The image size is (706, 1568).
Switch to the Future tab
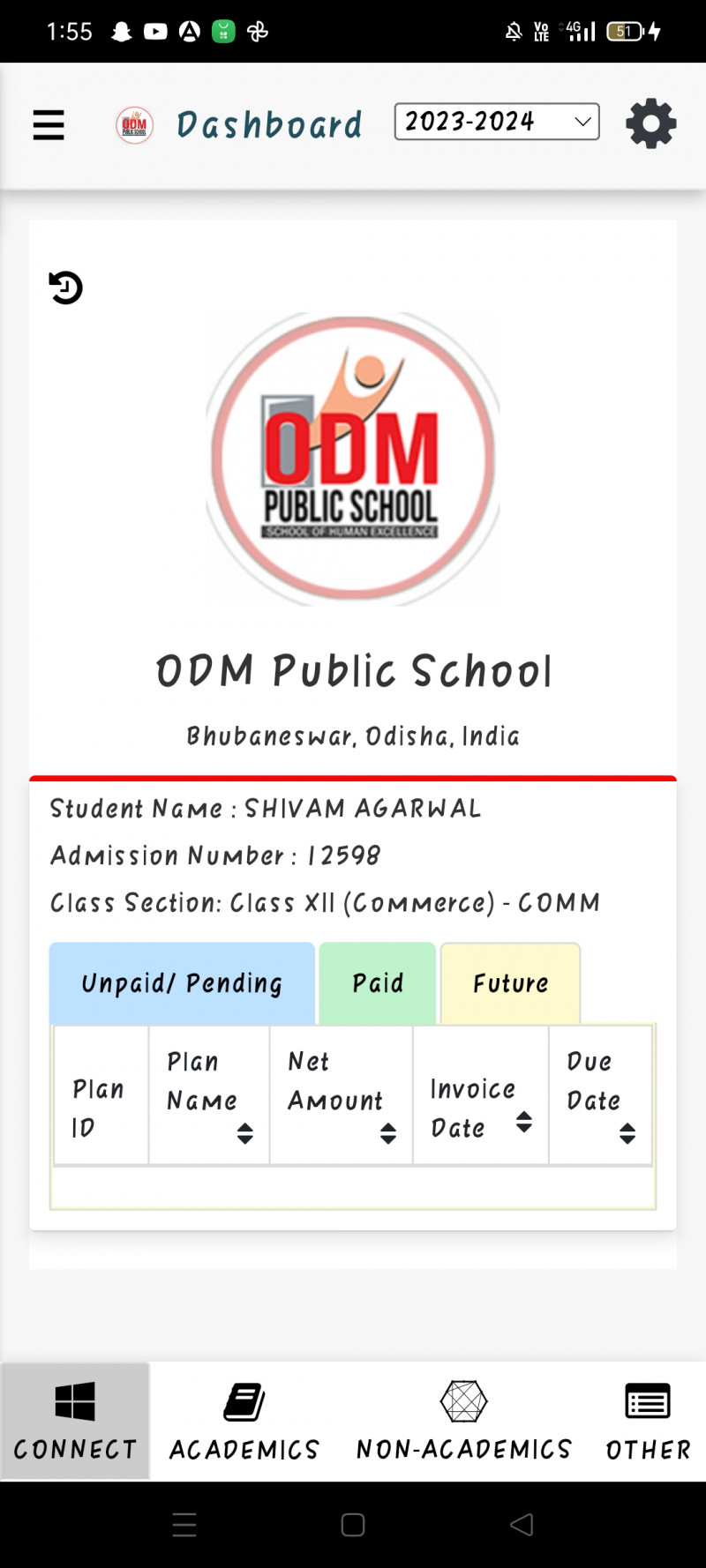click(510, 982)
